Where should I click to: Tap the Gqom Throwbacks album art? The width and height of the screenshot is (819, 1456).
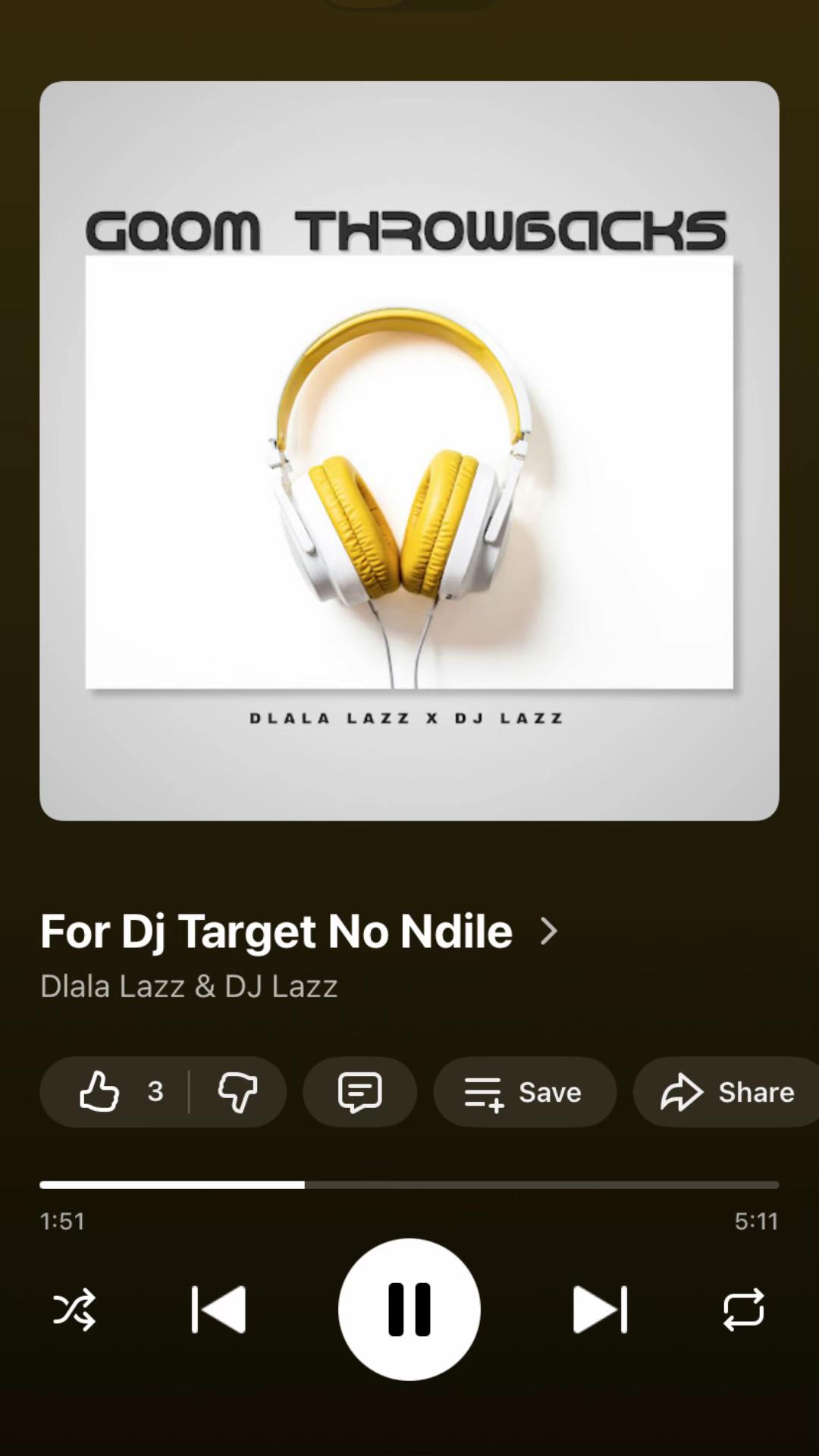(x=409, y=450)
